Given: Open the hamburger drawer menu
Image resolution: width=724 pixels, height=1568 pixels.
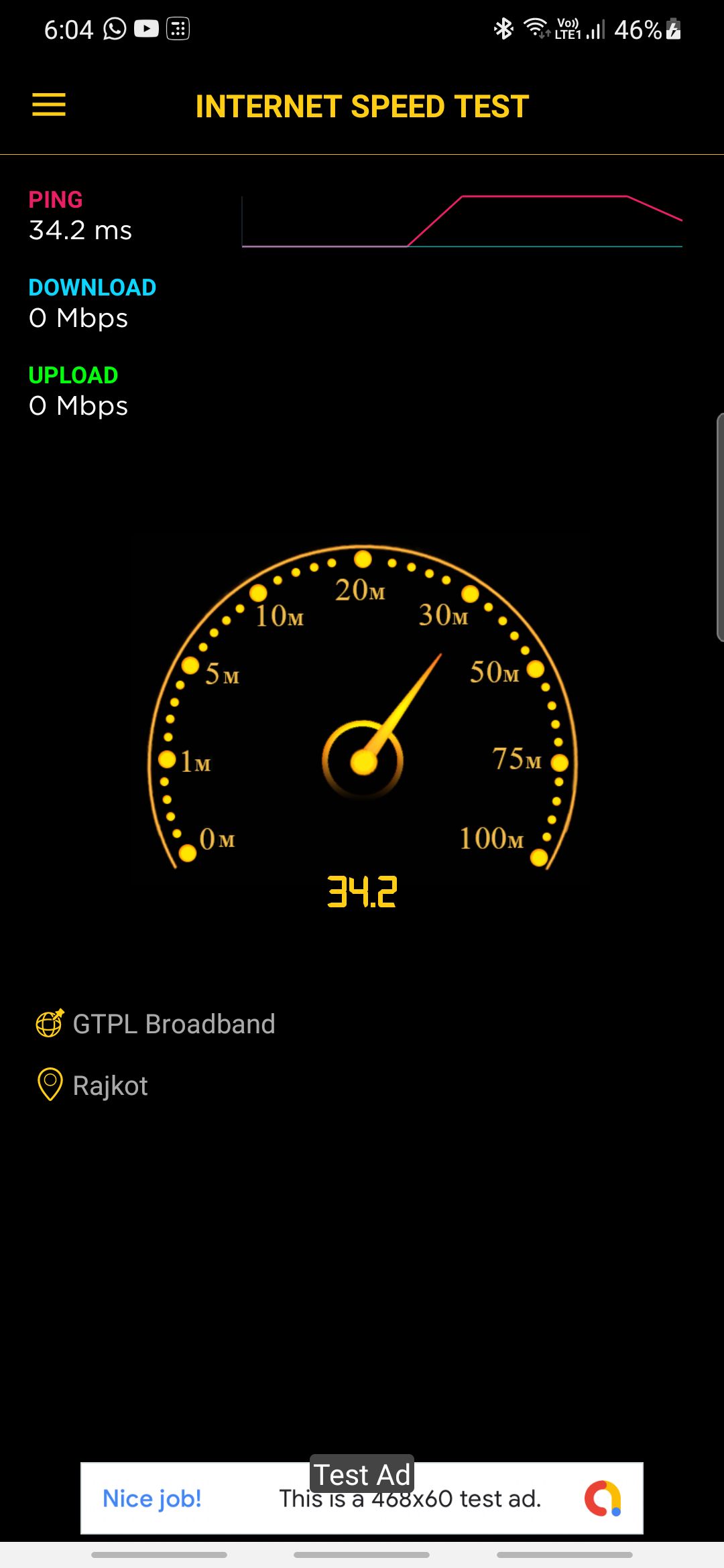Looking at the screenshot, I should [x=49, y=105].
